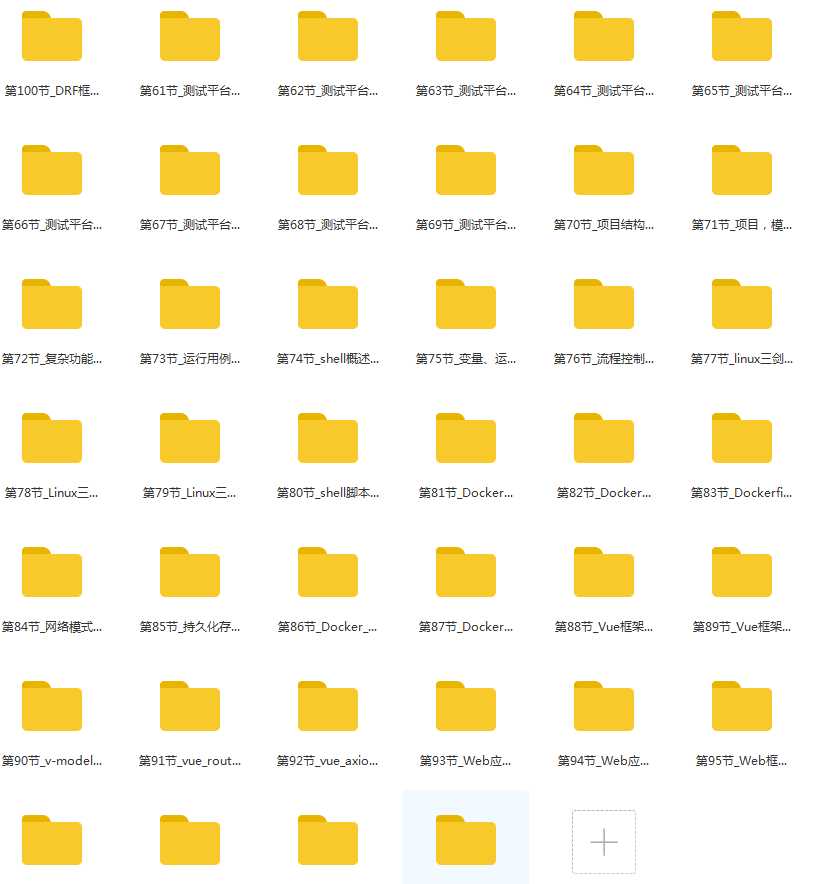Open folder 第76节_流程控制

[x=604, y=305]
